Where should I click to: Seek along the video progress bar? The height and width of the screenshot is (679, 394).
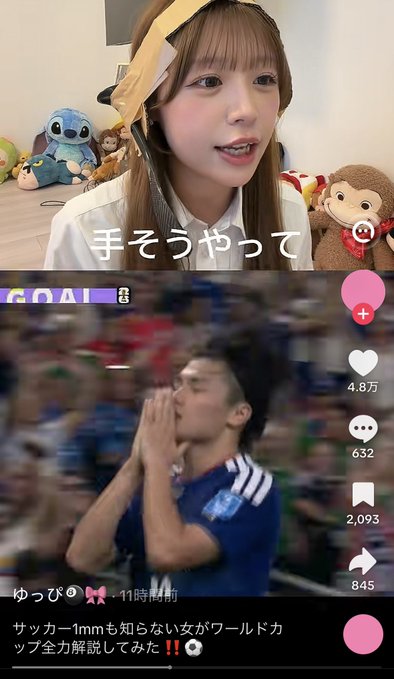coord(197,667)
